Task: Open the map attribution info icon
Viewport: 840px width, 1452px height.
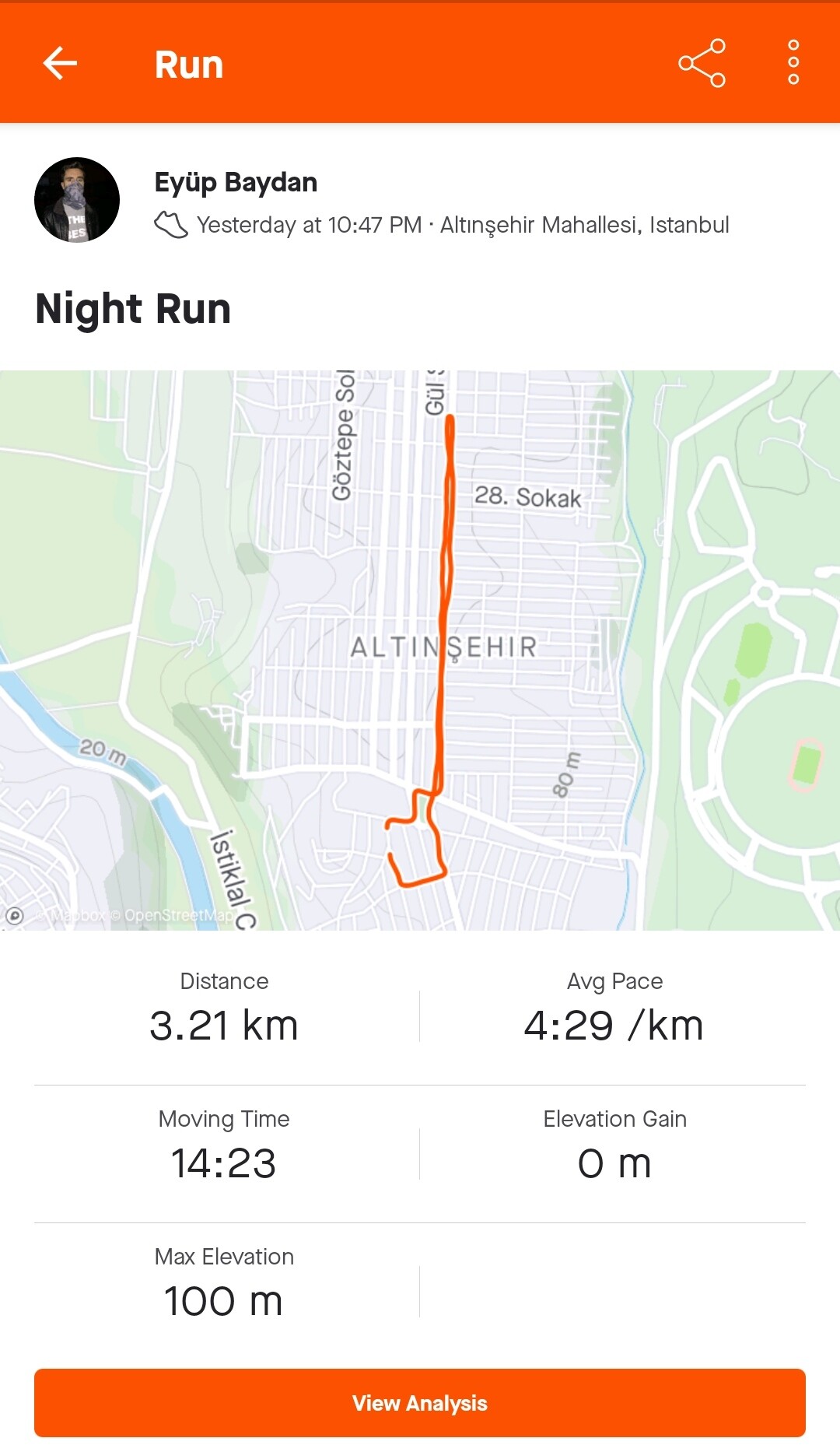Action: [14, 916]
